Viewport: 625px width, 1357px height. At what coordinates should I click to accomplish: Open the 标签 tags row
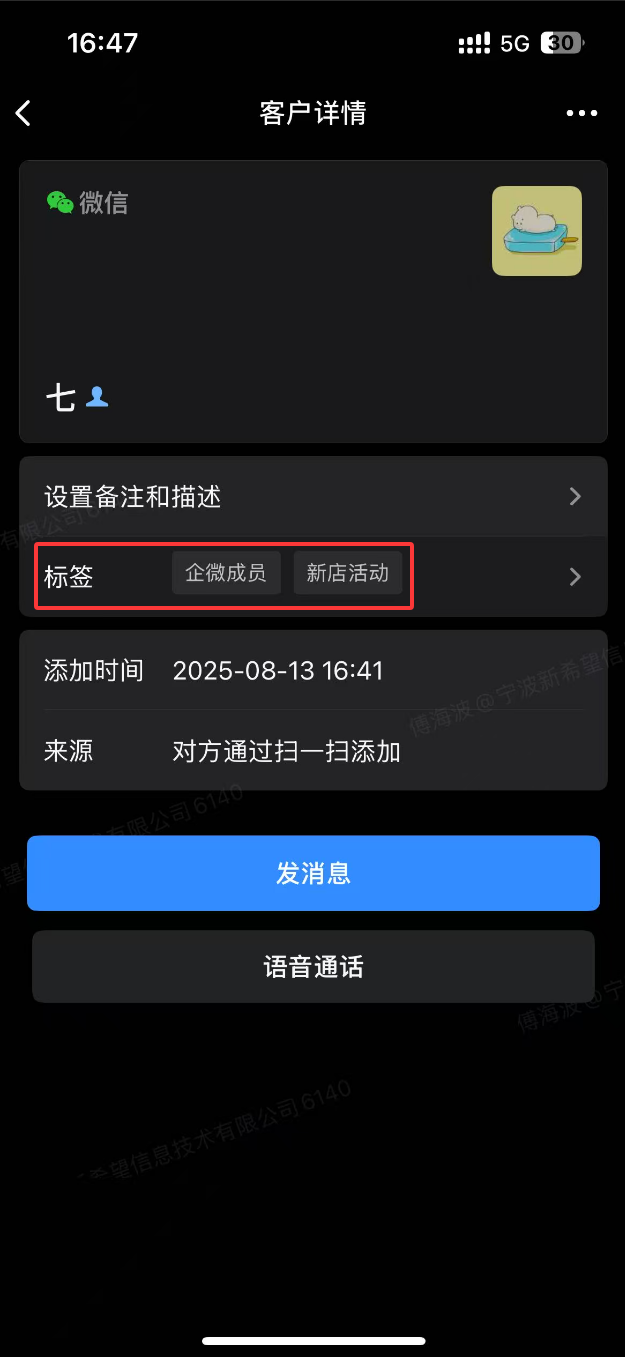(x=313, y=576)
